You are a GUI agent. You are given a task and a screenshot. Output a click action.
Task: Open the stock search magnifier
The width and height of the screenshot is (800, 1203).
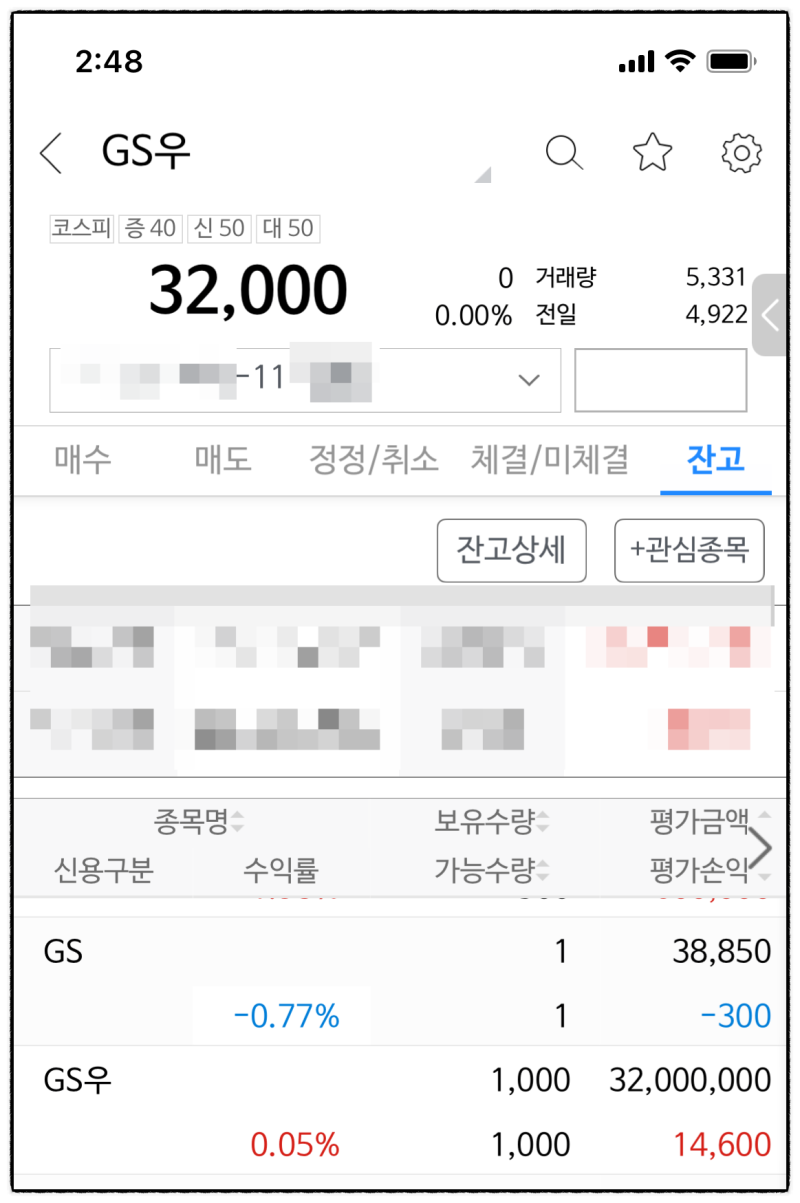coord(565,153)
